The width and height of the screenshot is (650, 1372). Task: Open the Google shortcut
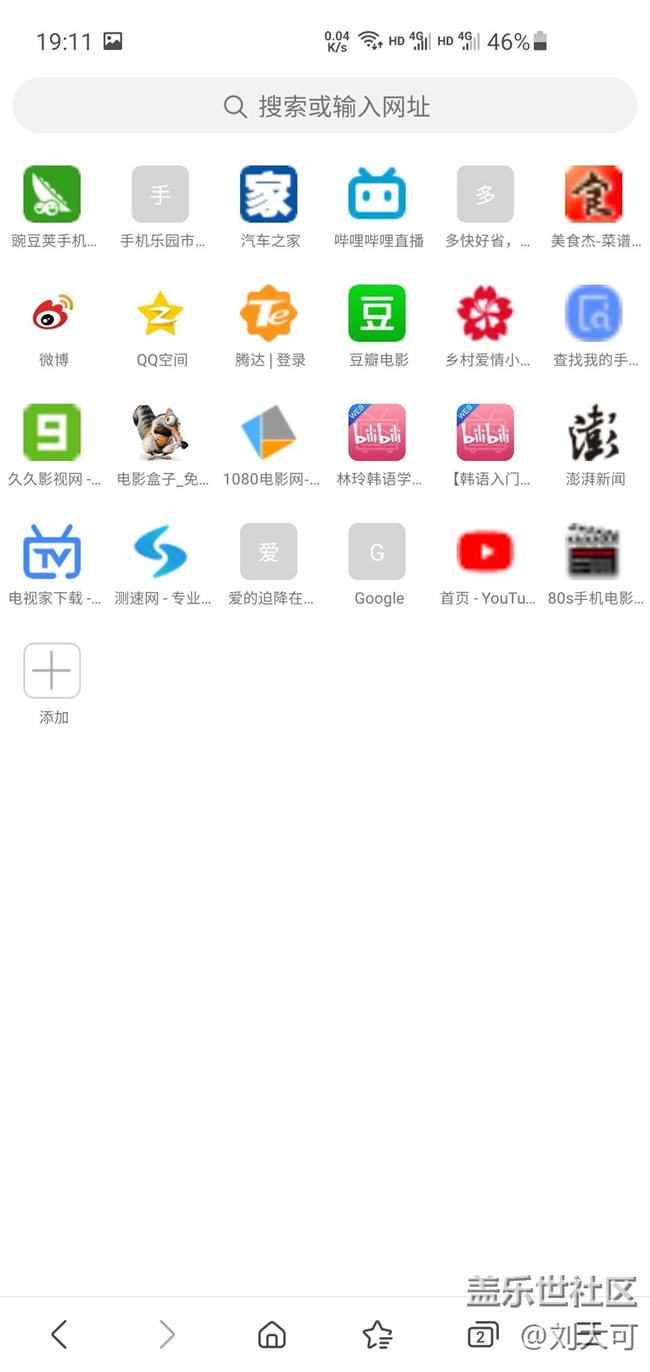coord(377,552)
